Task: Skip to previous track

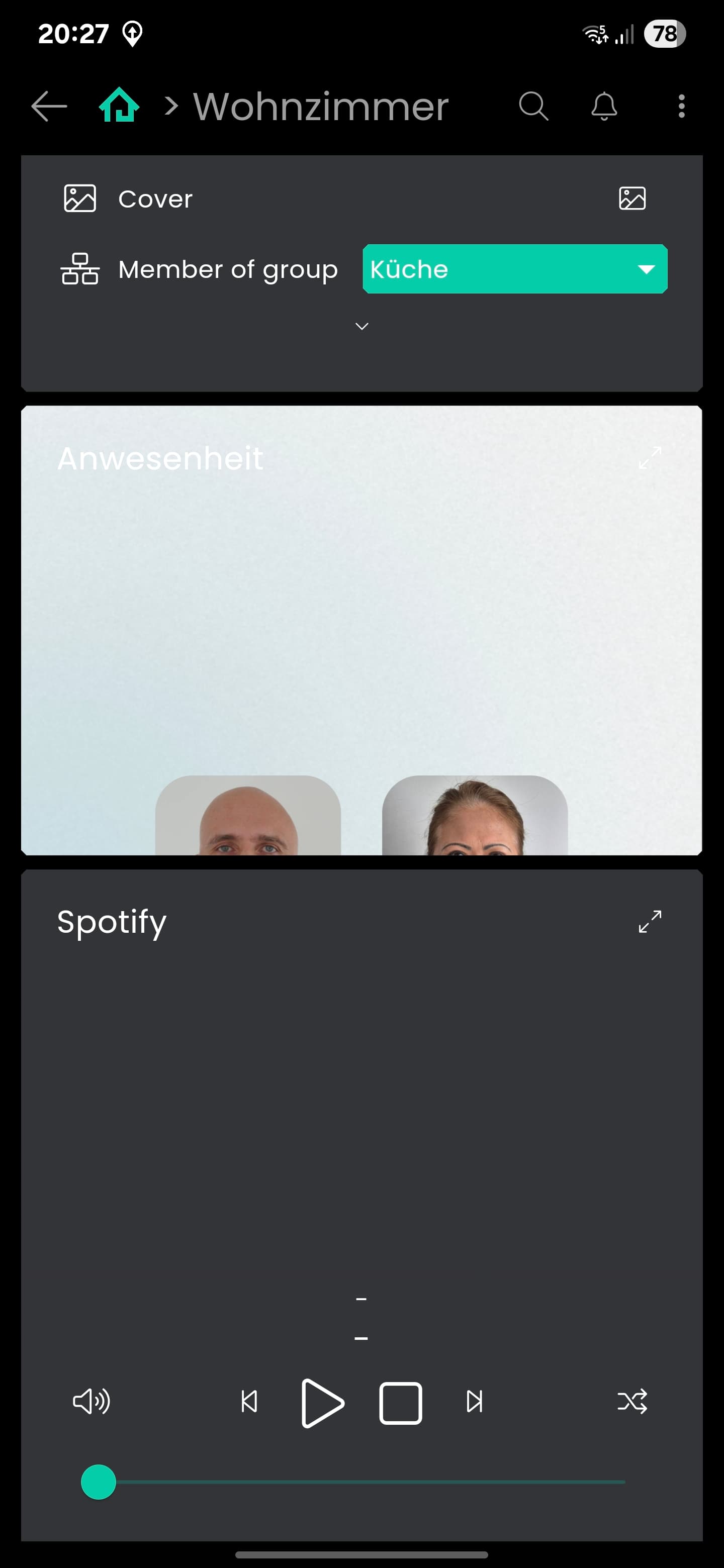Action: [x=249, y=1401]
